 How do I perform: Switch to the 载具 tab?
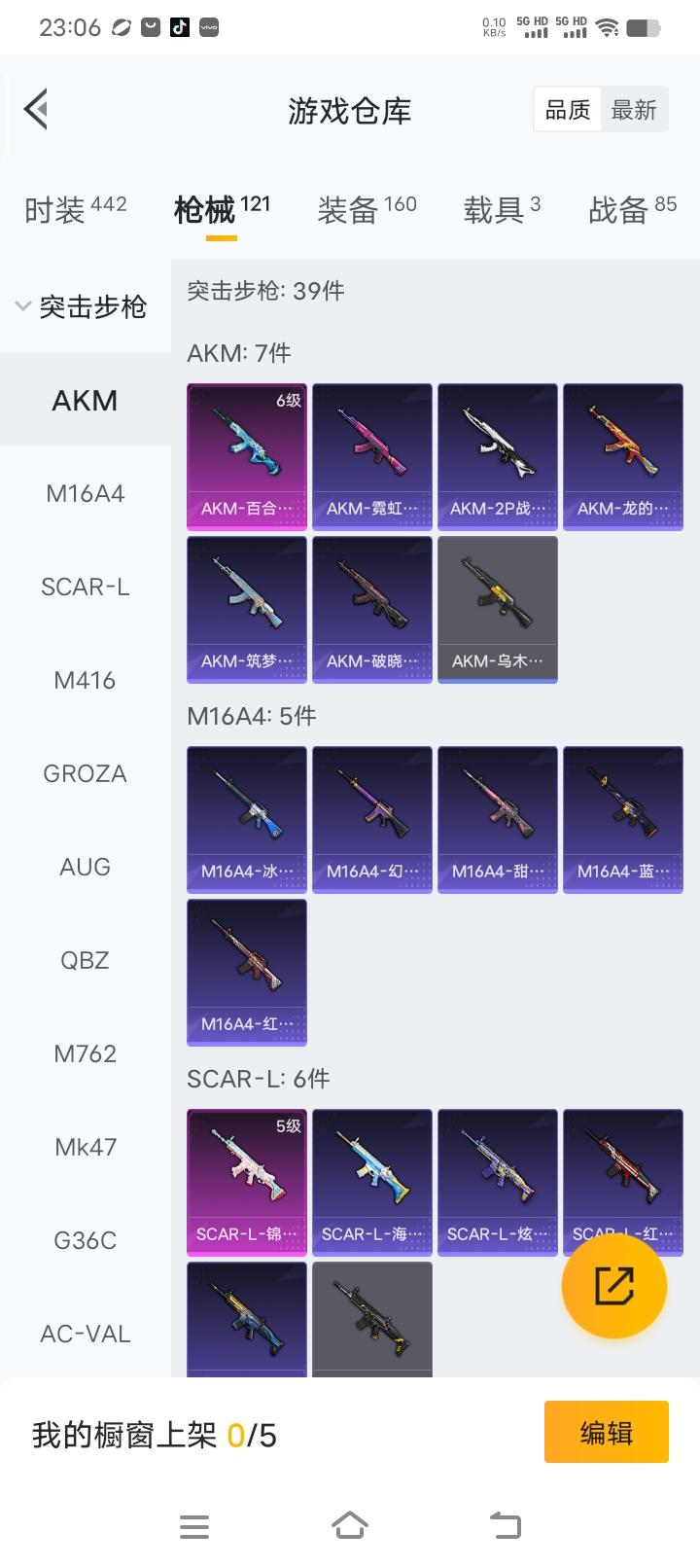(x=502, y=208)
